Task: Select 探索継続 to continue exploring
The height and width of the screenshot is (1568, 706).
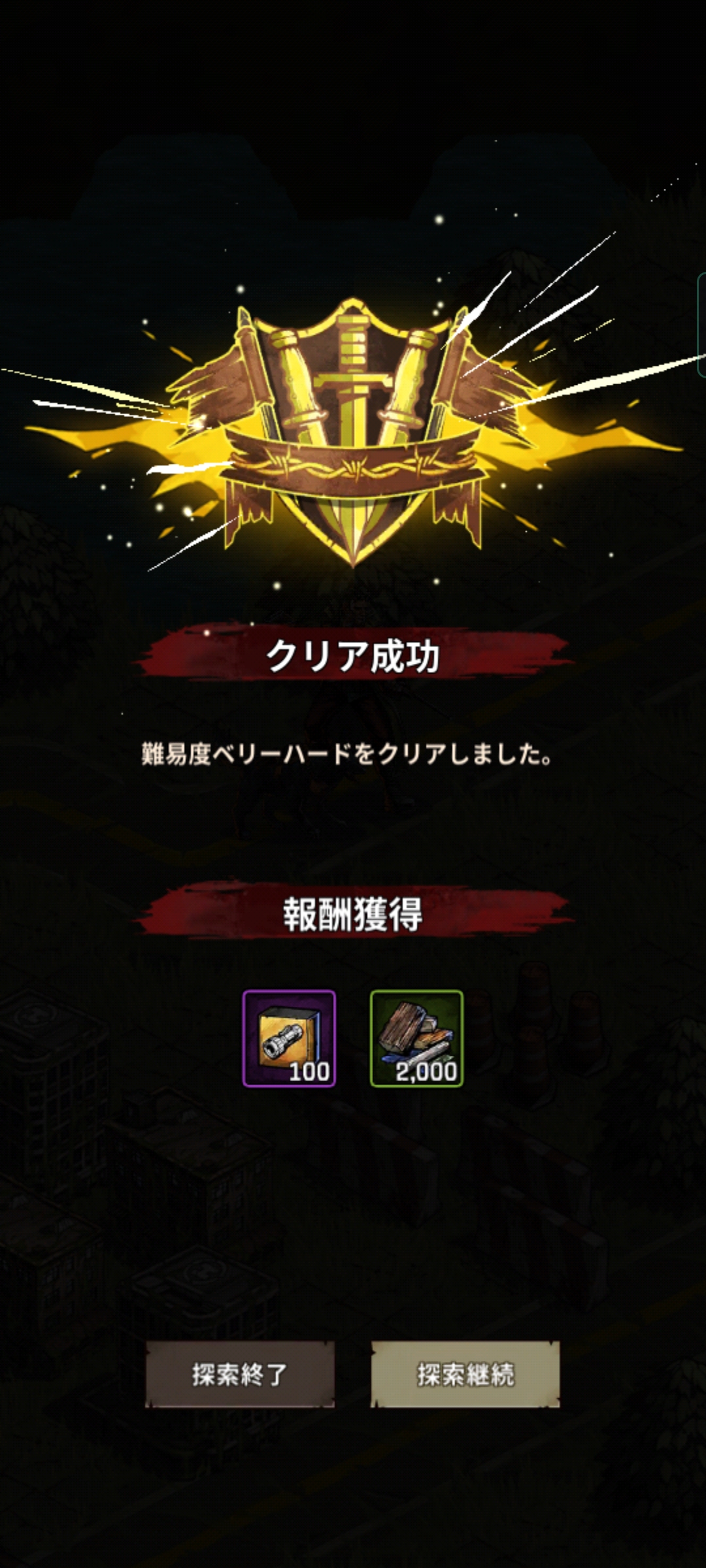Action: 465,1374
